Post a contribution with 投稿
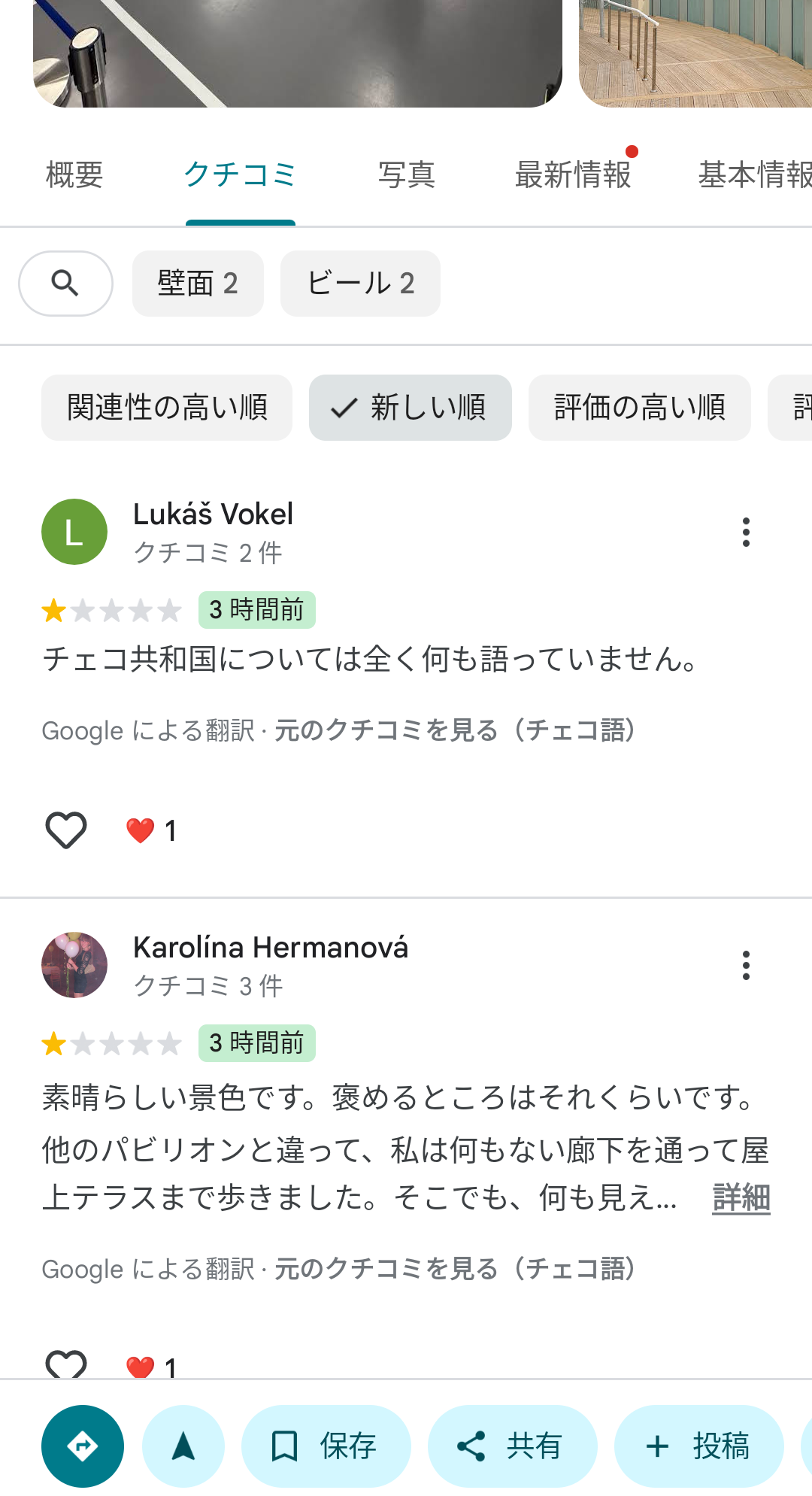The width and height of the screenshot is (812, 1496). point(698,1446)
